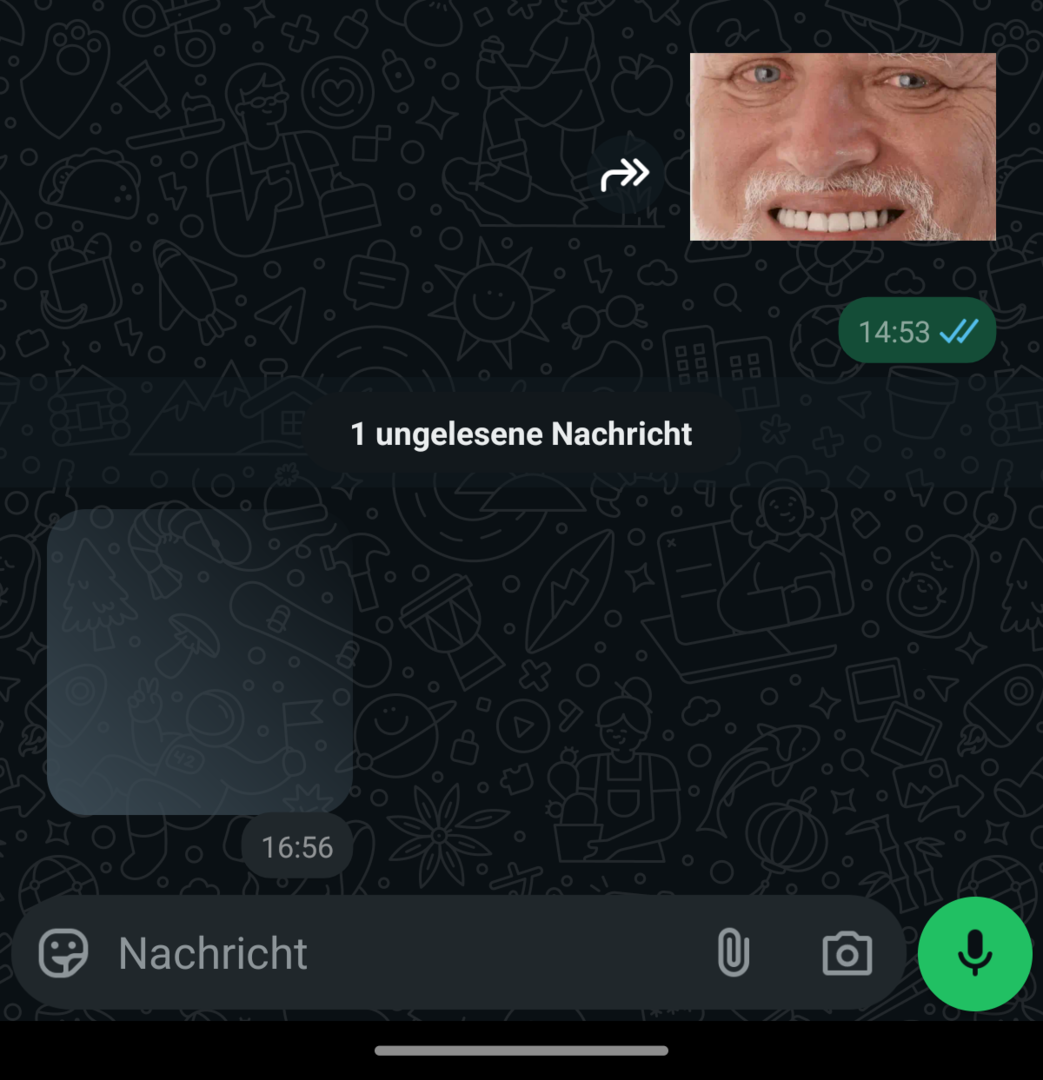
Task: Open the emoji and sticker picker
Action: (x=63, y=953)
